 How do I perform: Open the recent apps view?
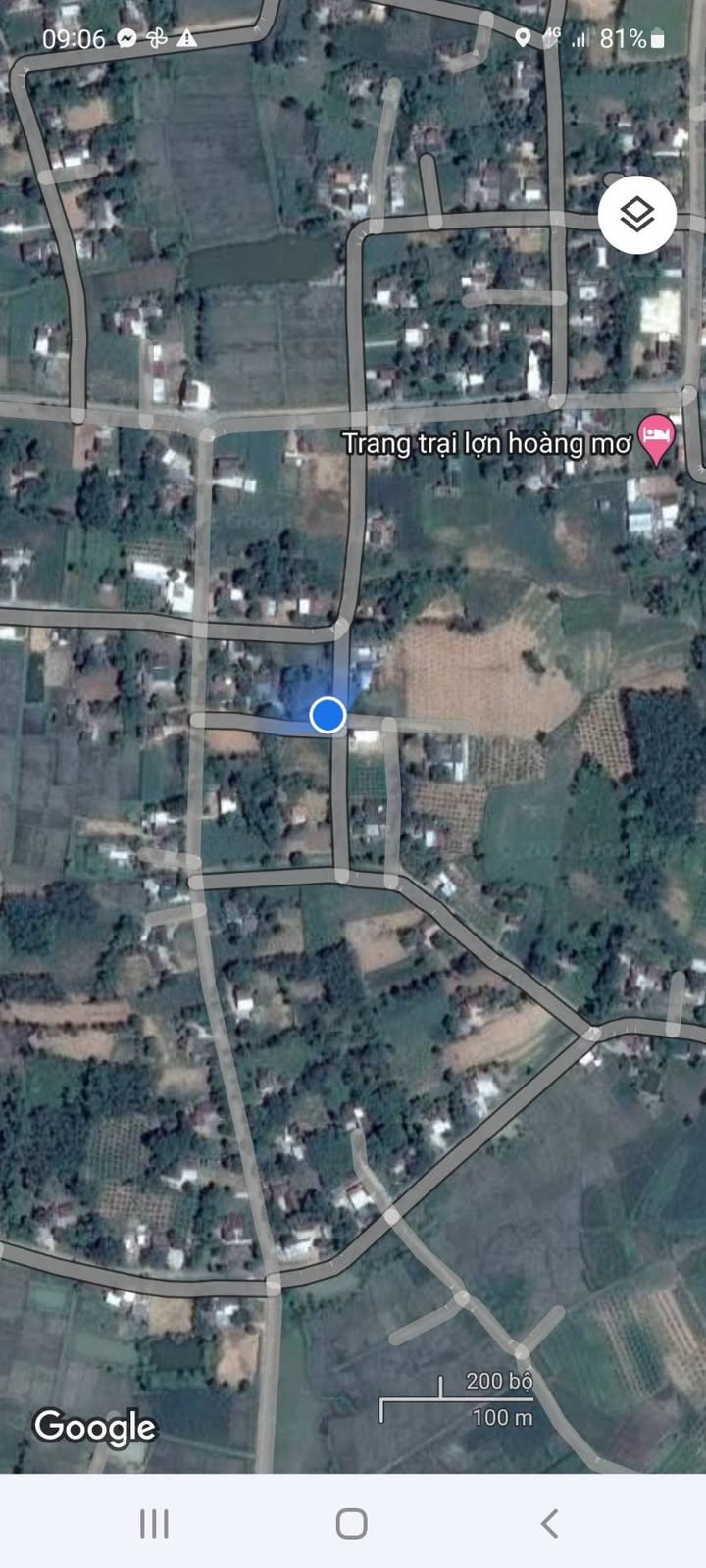point(154,1523)
